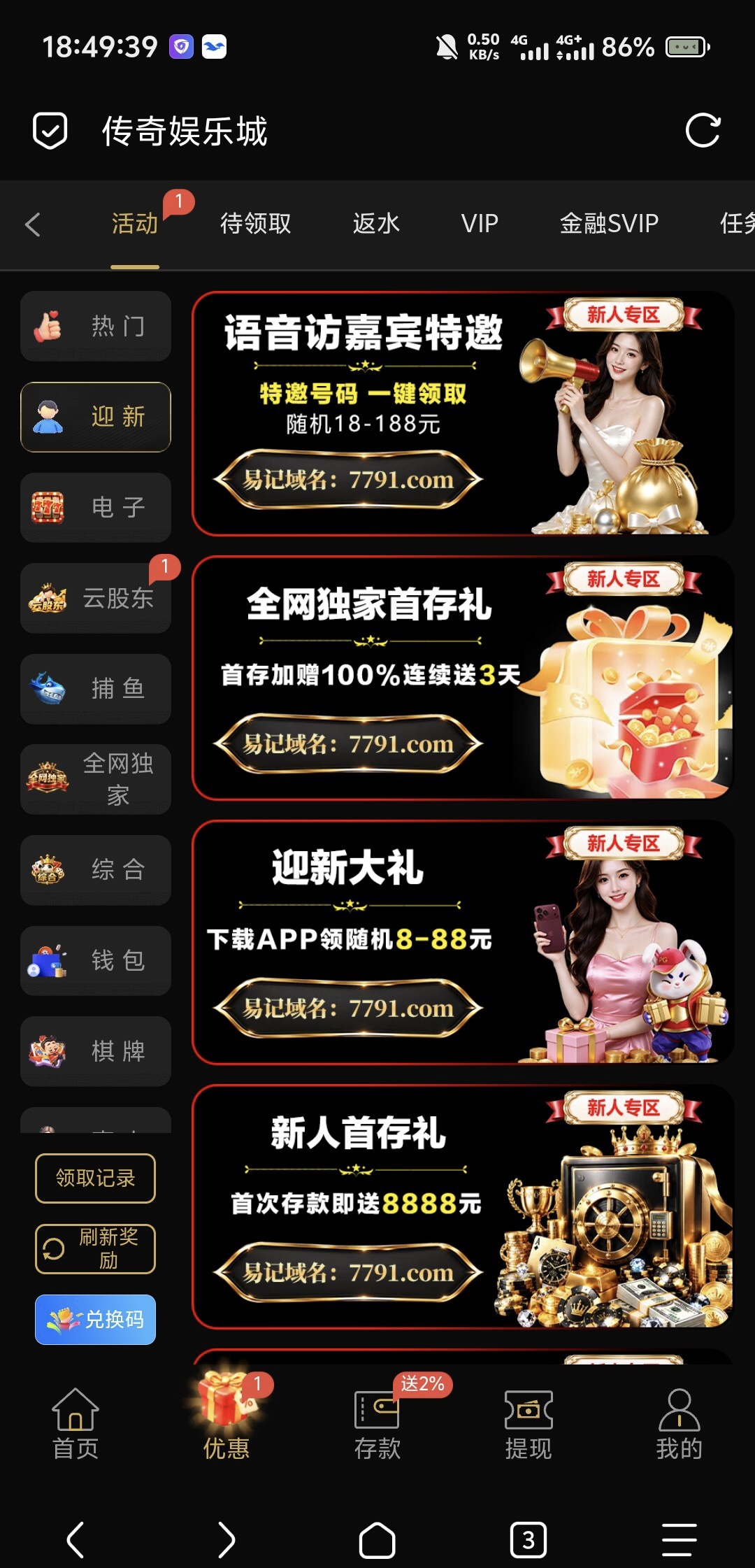The width and height of the screenshot is (755, 1568).
Task: Select the 云股东 category
Action: [x=96, y=598]
